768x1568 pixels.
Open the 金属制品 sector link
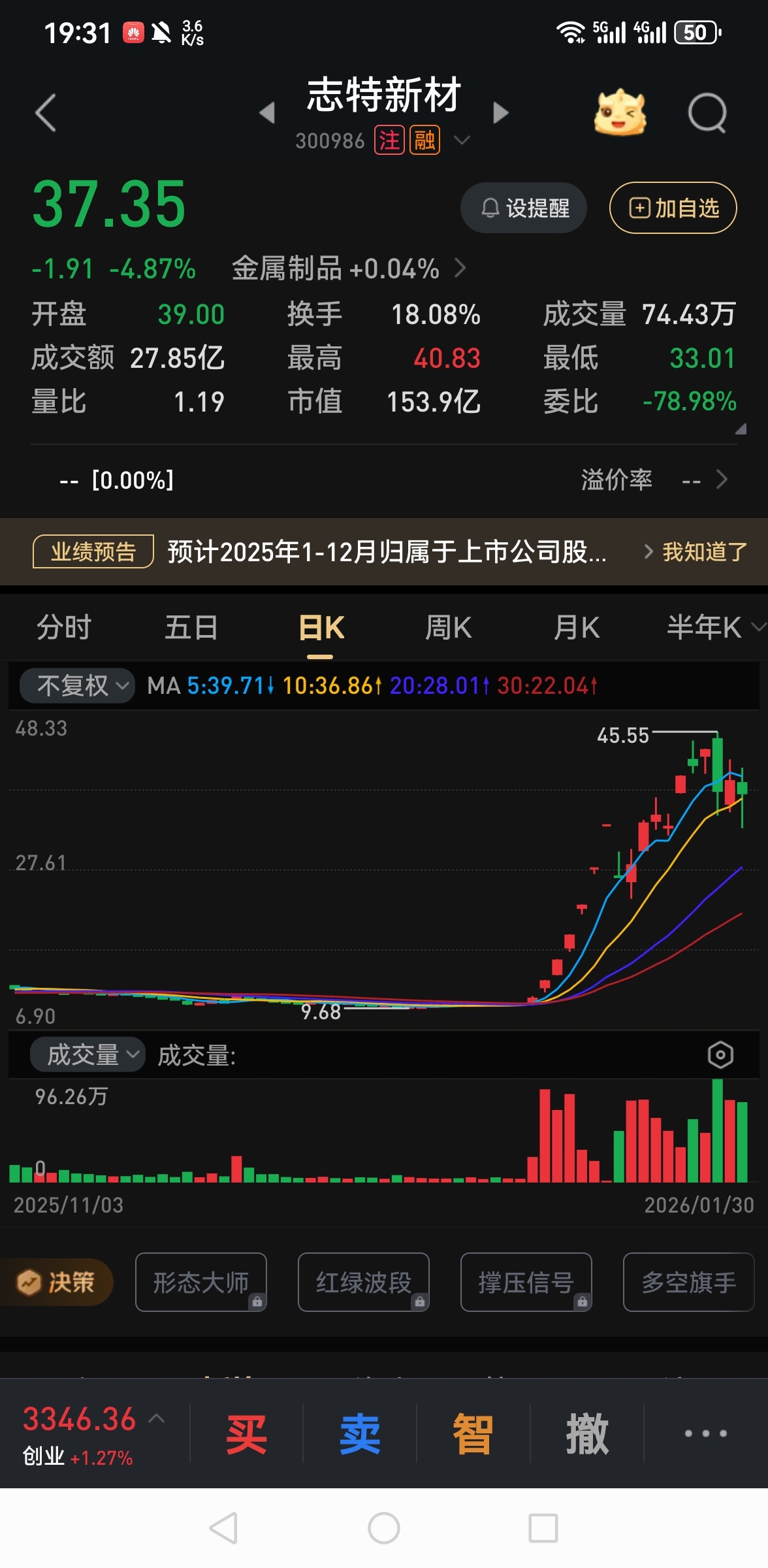click(x=349, y=269)
